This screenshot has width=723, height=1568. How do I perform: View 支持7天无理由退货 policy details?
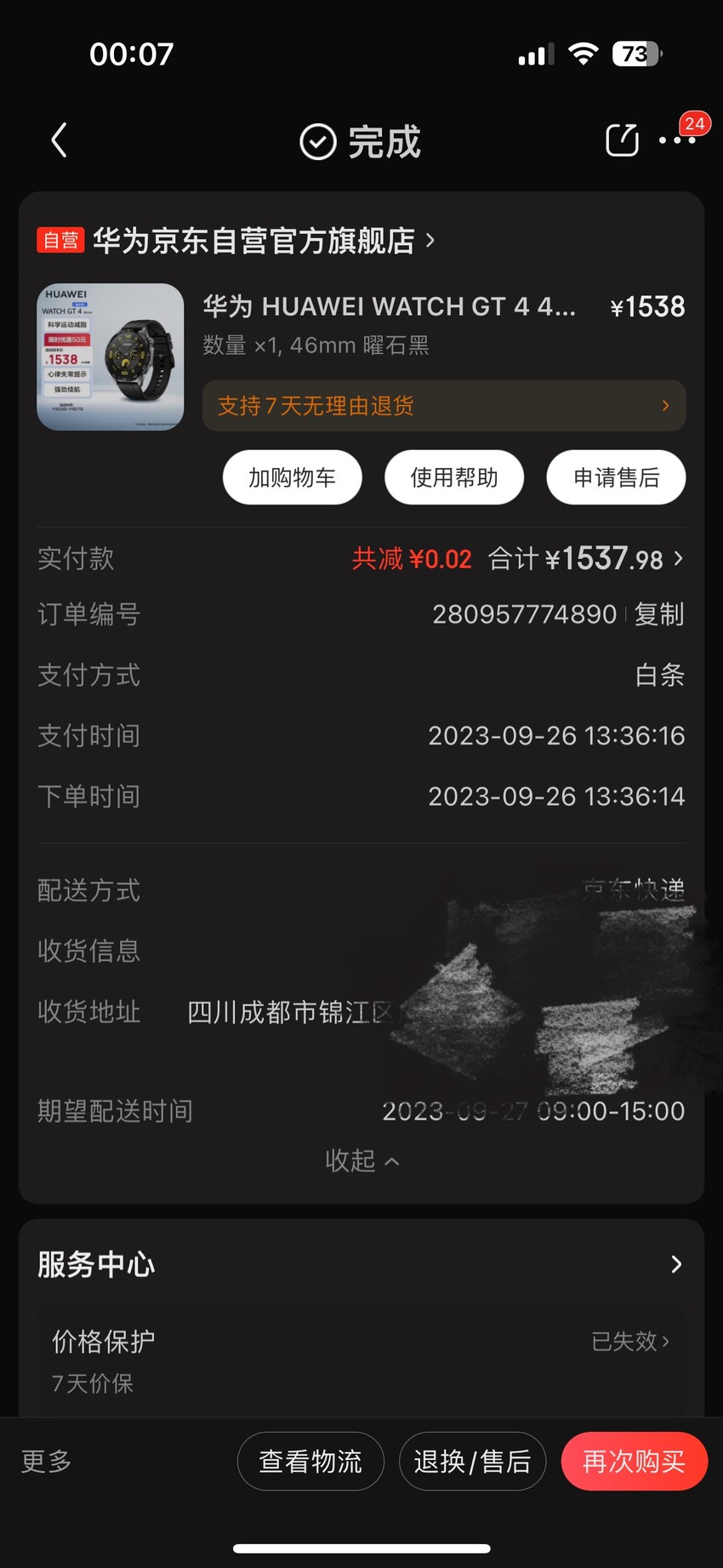click(444, 406)
